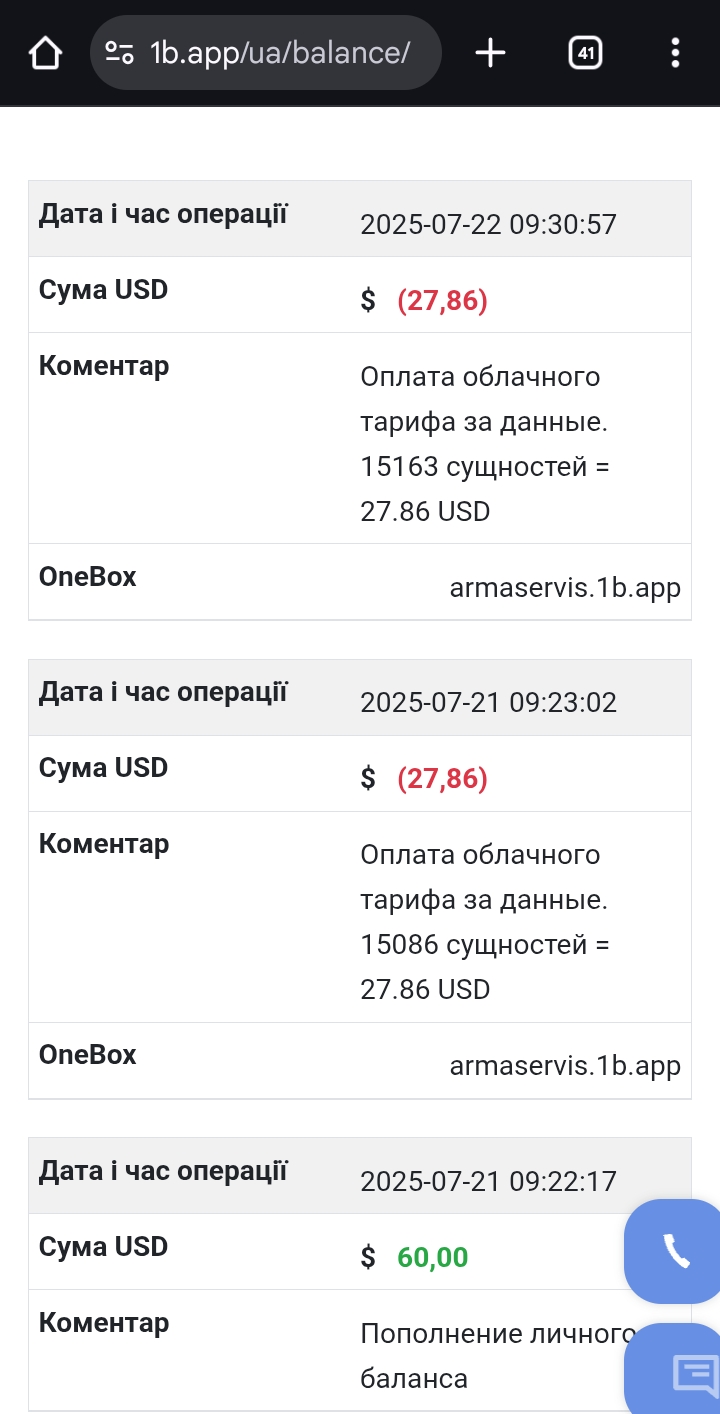Open a new browser tab
720x1414 pixels.
(490, 53)
